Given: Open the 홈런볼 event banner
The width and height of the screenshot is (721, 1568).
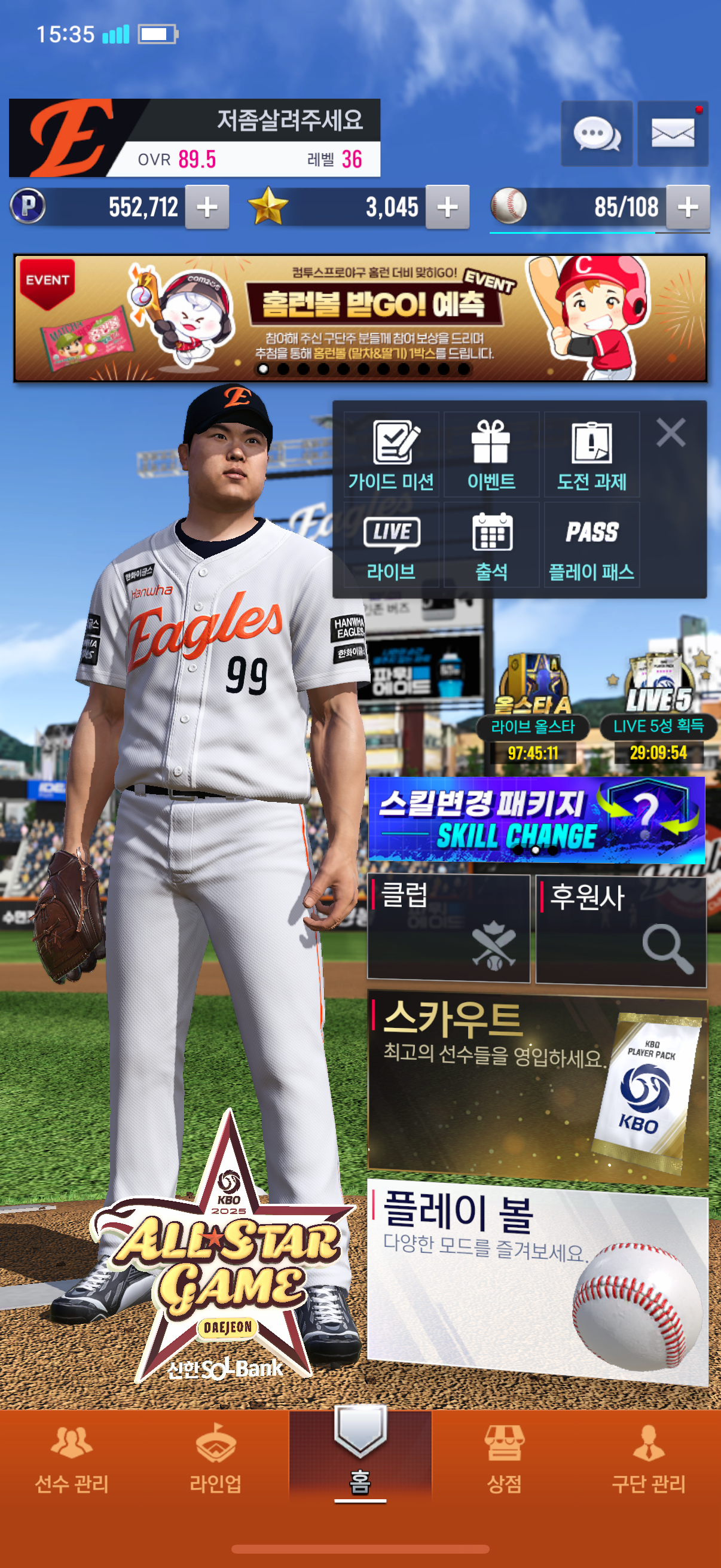Looking at the screenshot, I should pos(360,318).
